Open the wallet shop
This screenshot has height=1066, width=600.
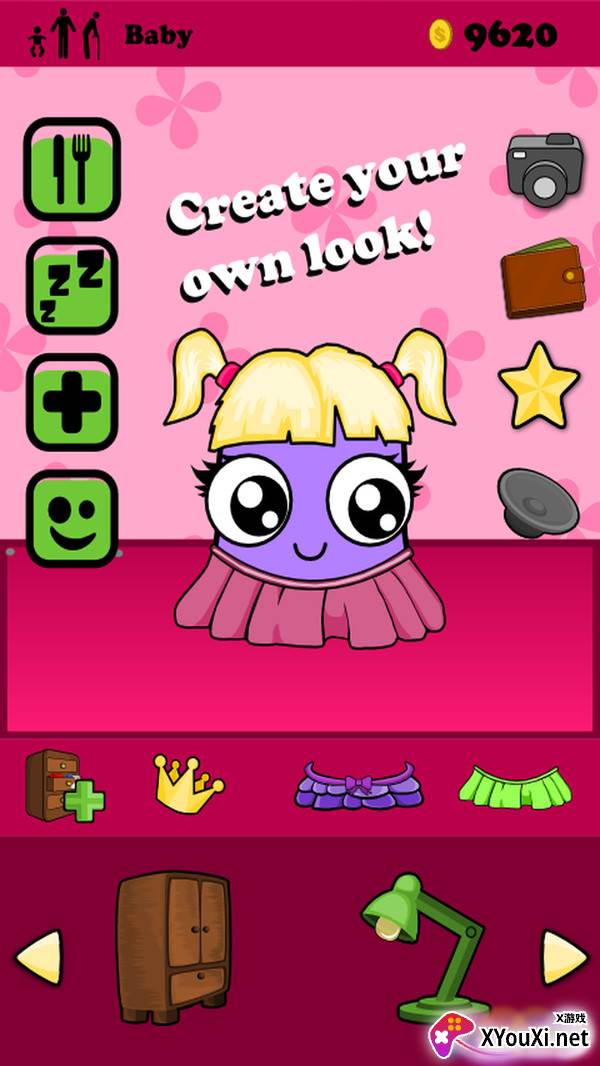pyautogui.click(x=543, y=277)
